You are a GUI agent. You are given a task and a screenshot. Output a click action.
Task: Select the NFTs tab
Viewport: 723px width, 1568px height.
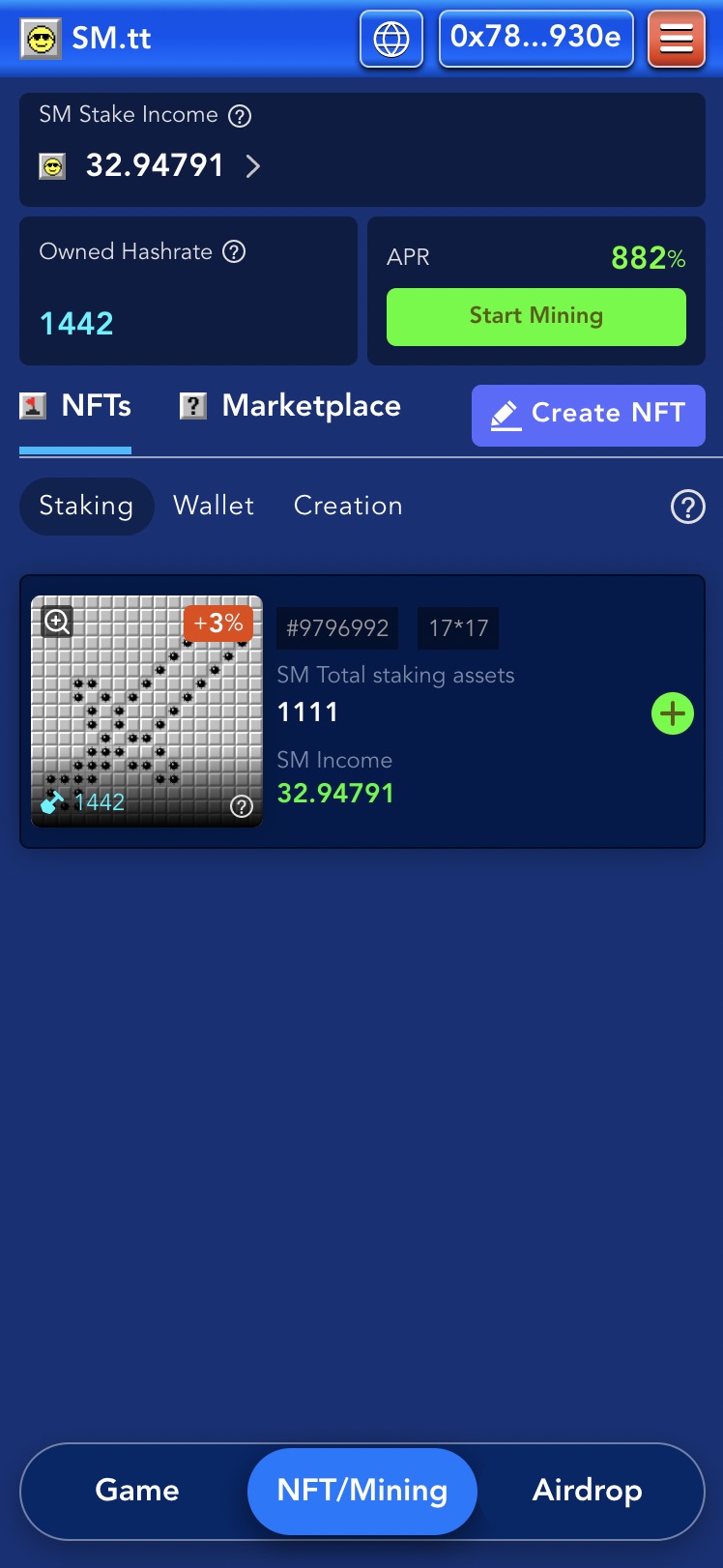tap(75, 406)
